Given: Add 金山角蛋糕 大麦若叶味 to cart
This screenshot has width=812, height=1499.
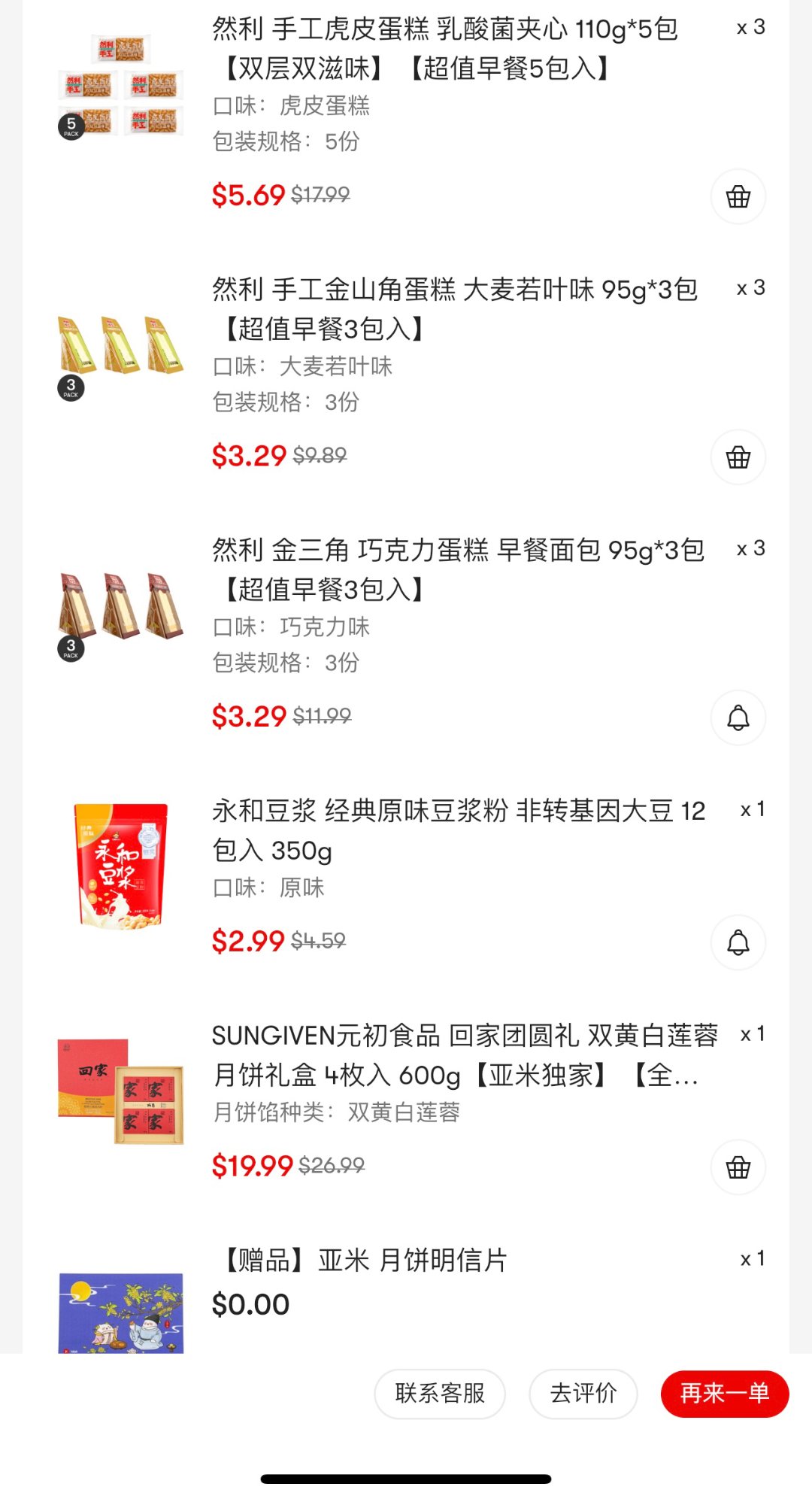Looking at the screenshot, I should point(738,457).
